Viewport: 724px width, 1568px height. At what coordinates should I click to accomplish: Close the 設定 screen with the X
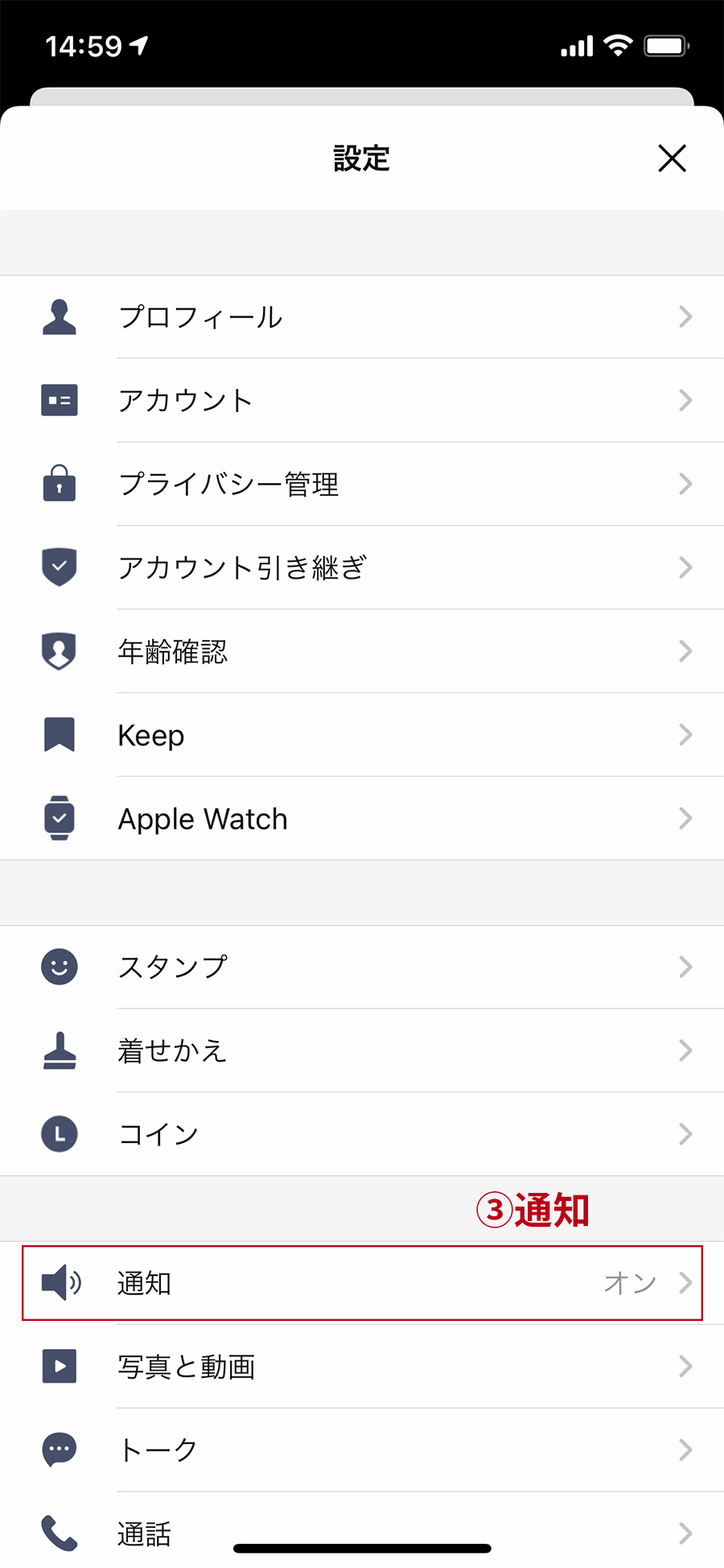[x=672, y=159]
